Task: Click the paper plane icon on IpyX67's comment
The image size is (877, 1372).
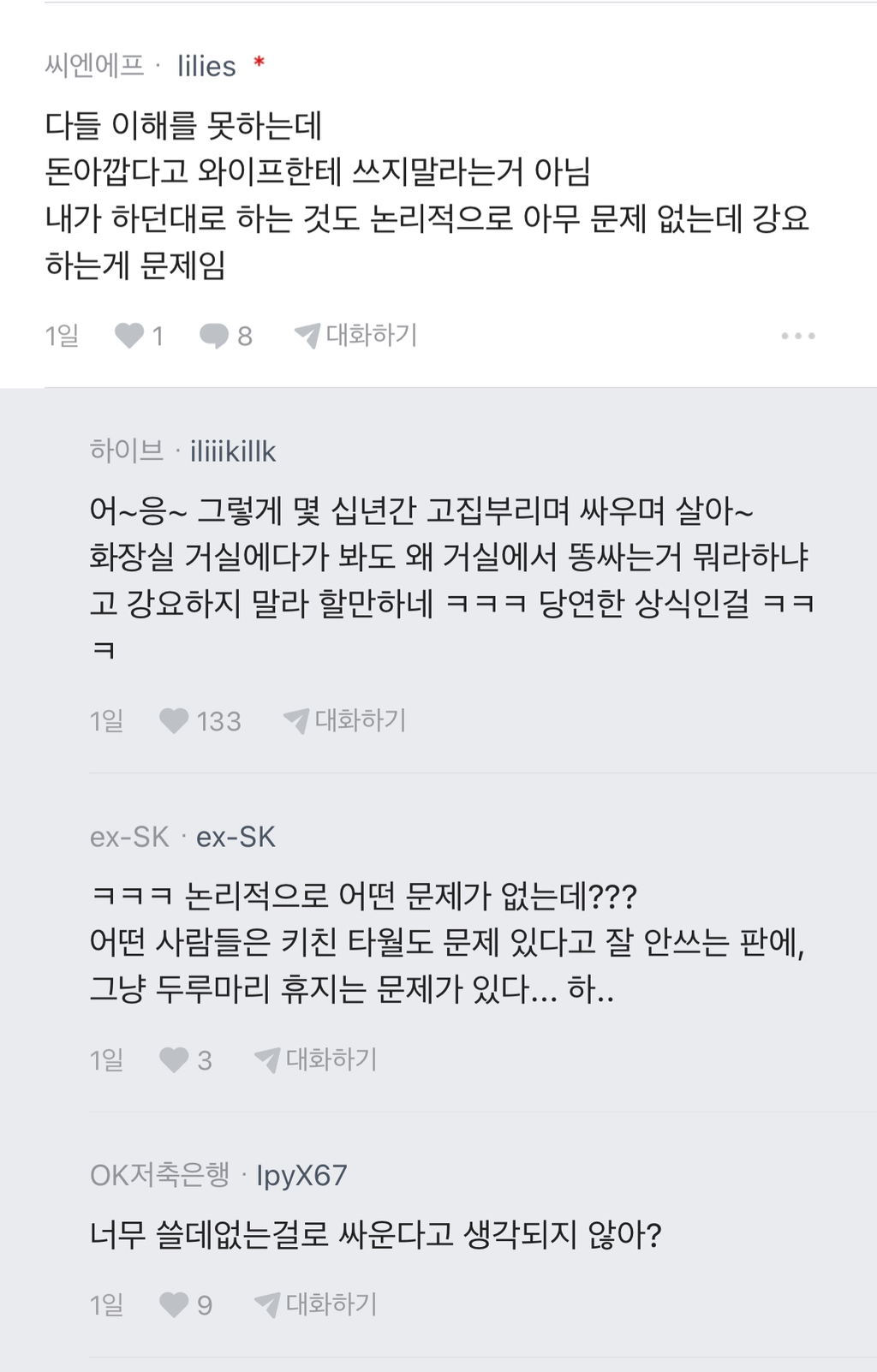Action: point(267,1305)
